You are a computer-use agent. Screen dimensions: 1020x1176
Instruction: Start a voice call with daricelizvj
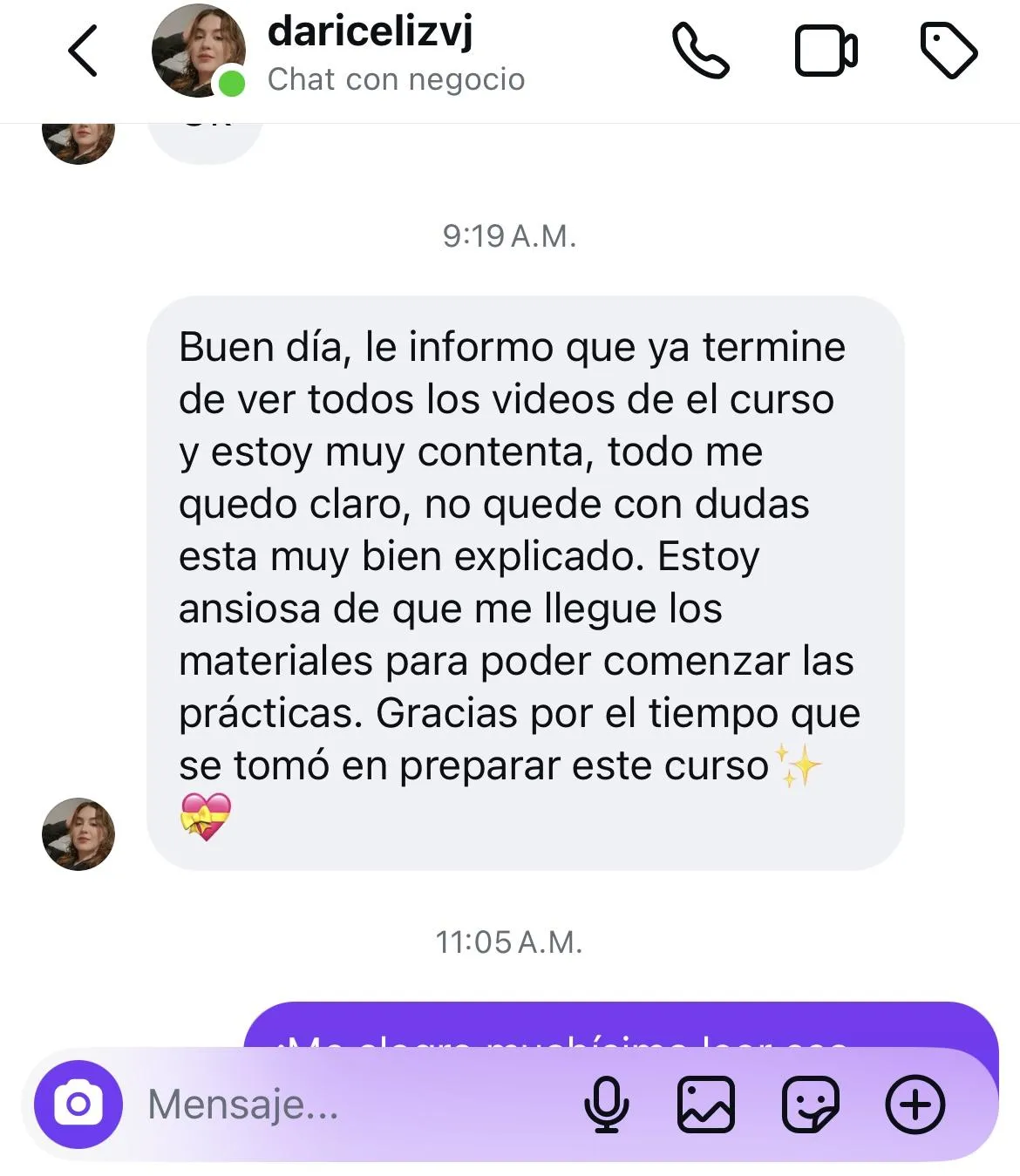(703, 50)
